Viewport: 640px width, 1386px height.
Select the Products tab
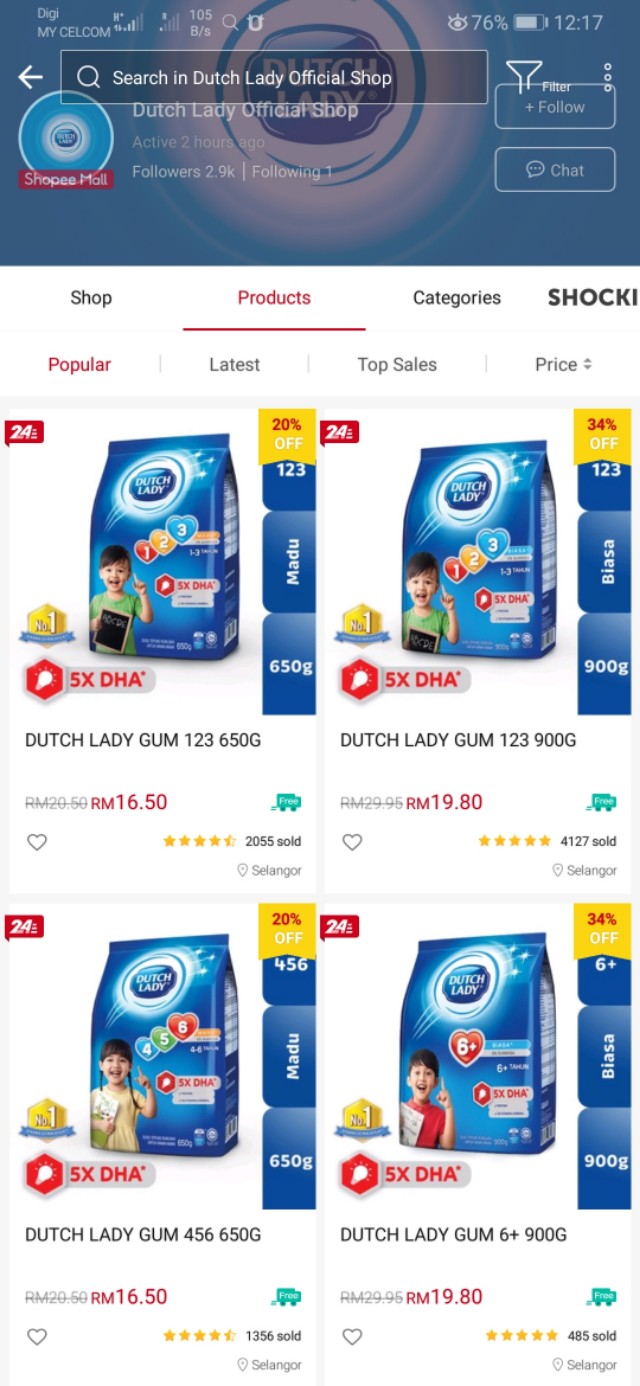(274, 298)
